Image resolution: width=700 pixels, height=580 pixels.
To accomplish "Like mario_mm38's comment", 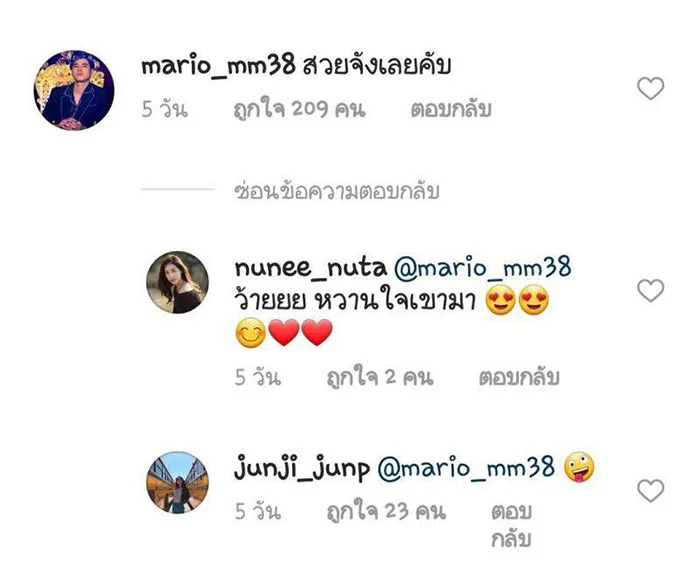I will point(650,90).
